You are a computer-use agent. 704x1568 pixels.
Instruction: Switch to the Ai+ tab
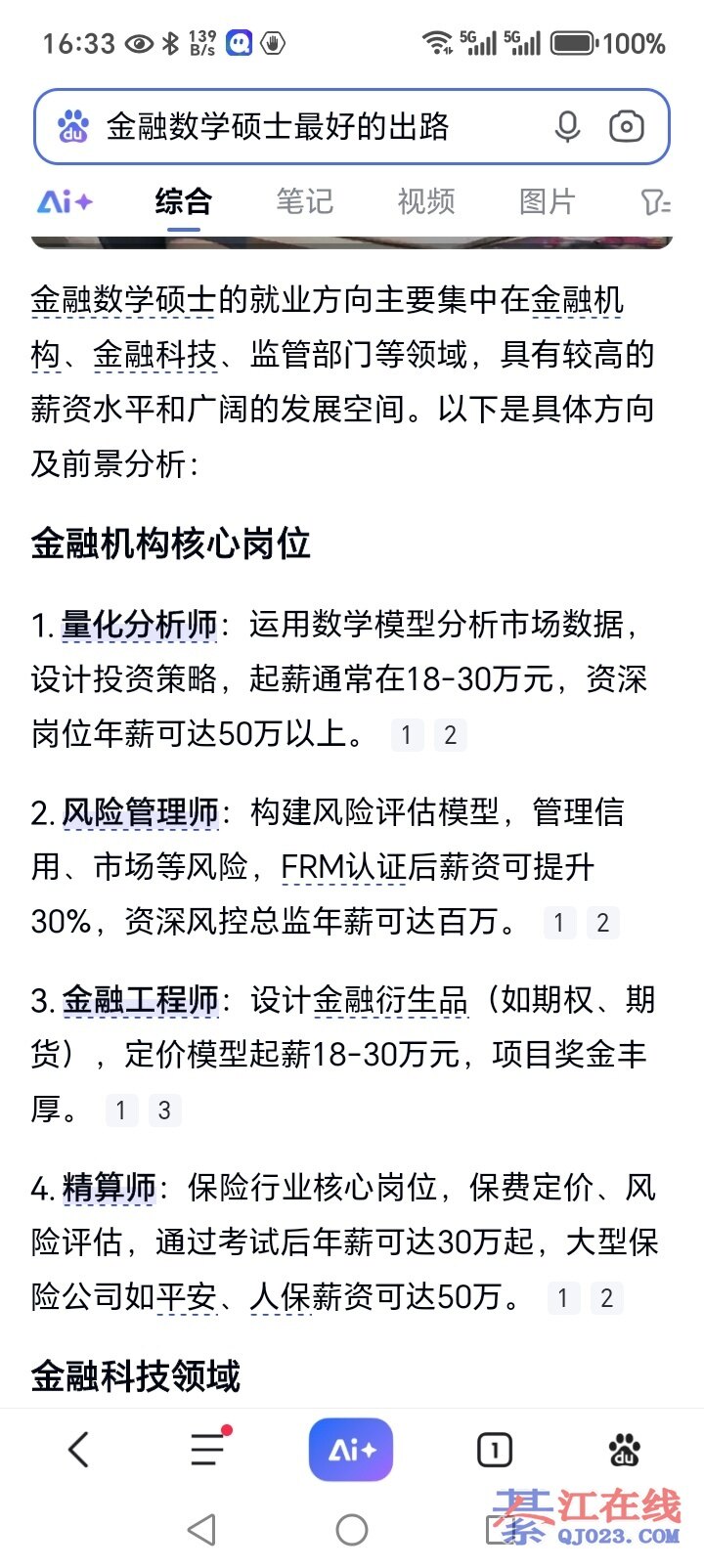coord(65,202)
